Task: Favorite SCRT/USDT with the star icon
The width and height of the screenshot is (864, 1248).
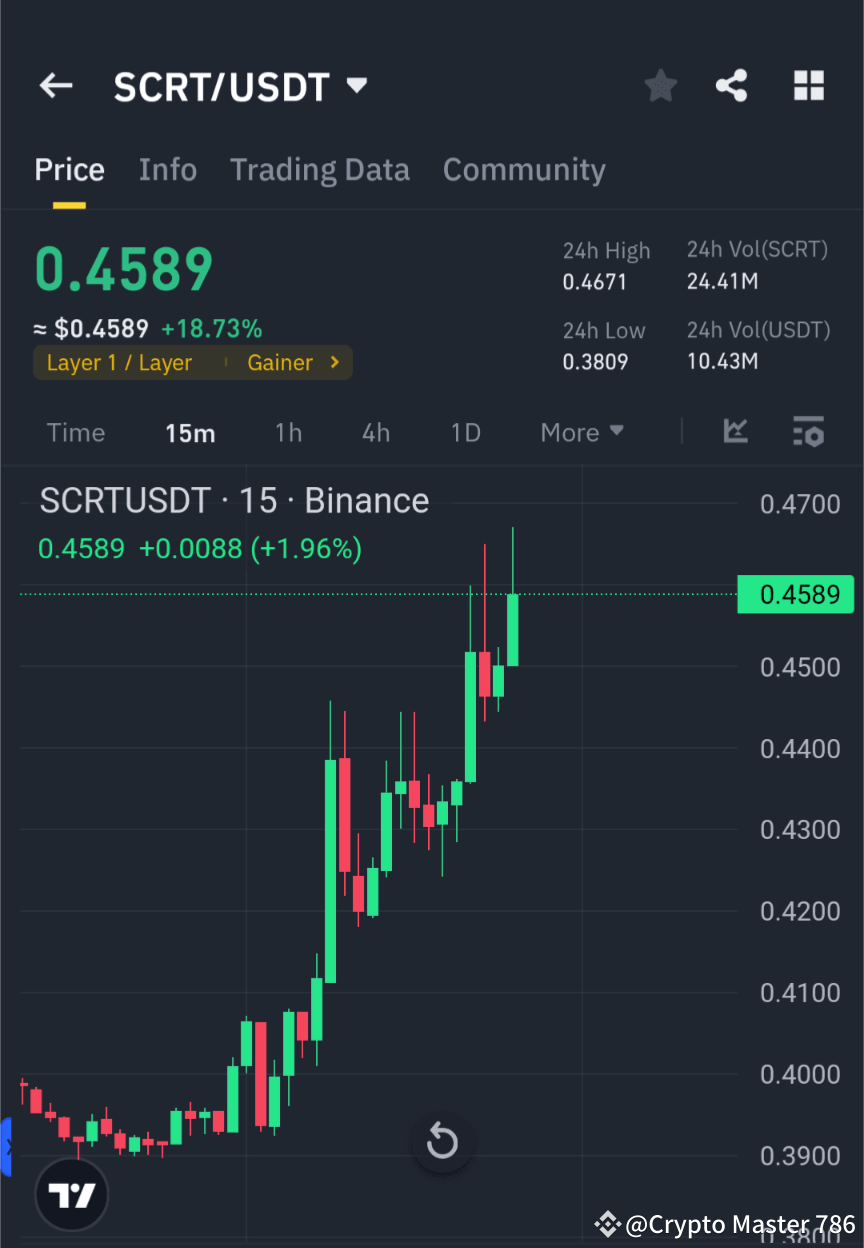Action: click(660, 86)
